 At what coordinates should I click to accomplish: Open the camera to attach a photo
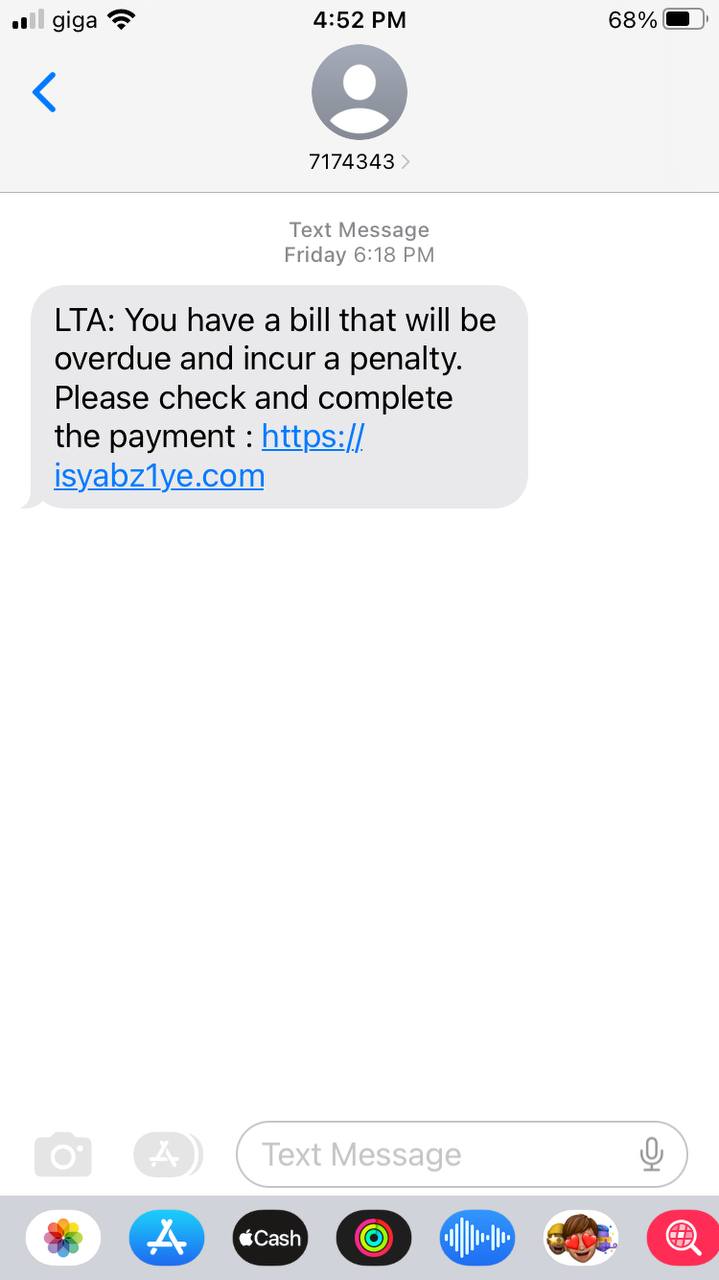[x=63, y=1155]
